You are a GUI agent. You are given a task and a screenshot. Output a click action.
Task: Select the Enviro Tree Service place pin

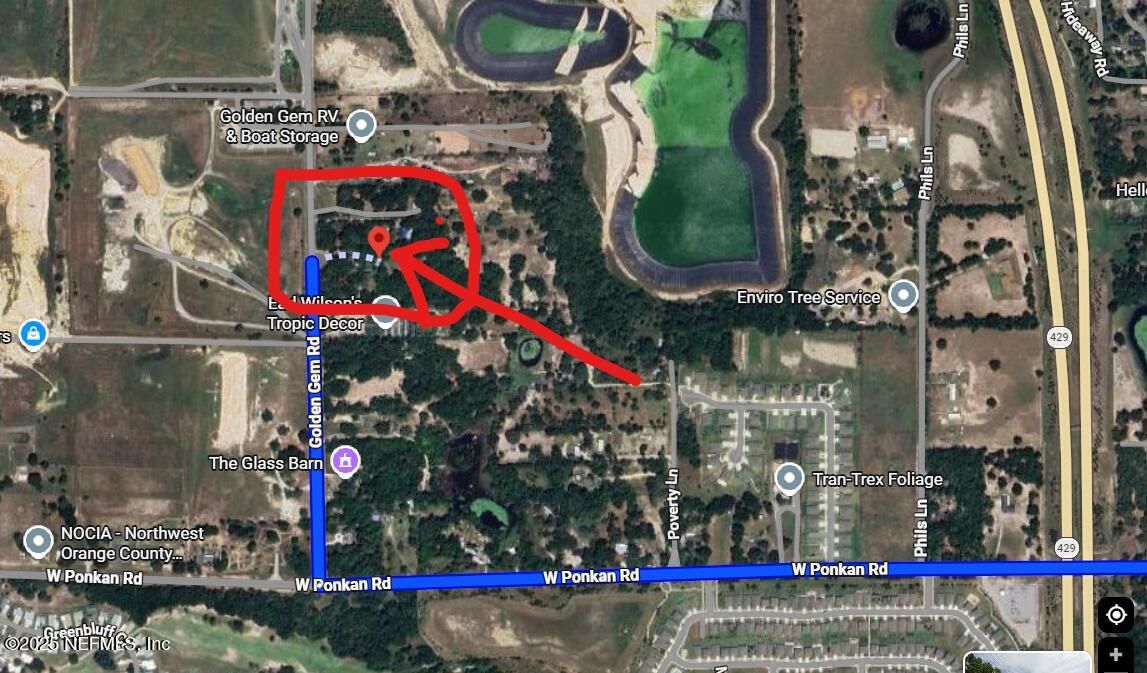[903, 296]
